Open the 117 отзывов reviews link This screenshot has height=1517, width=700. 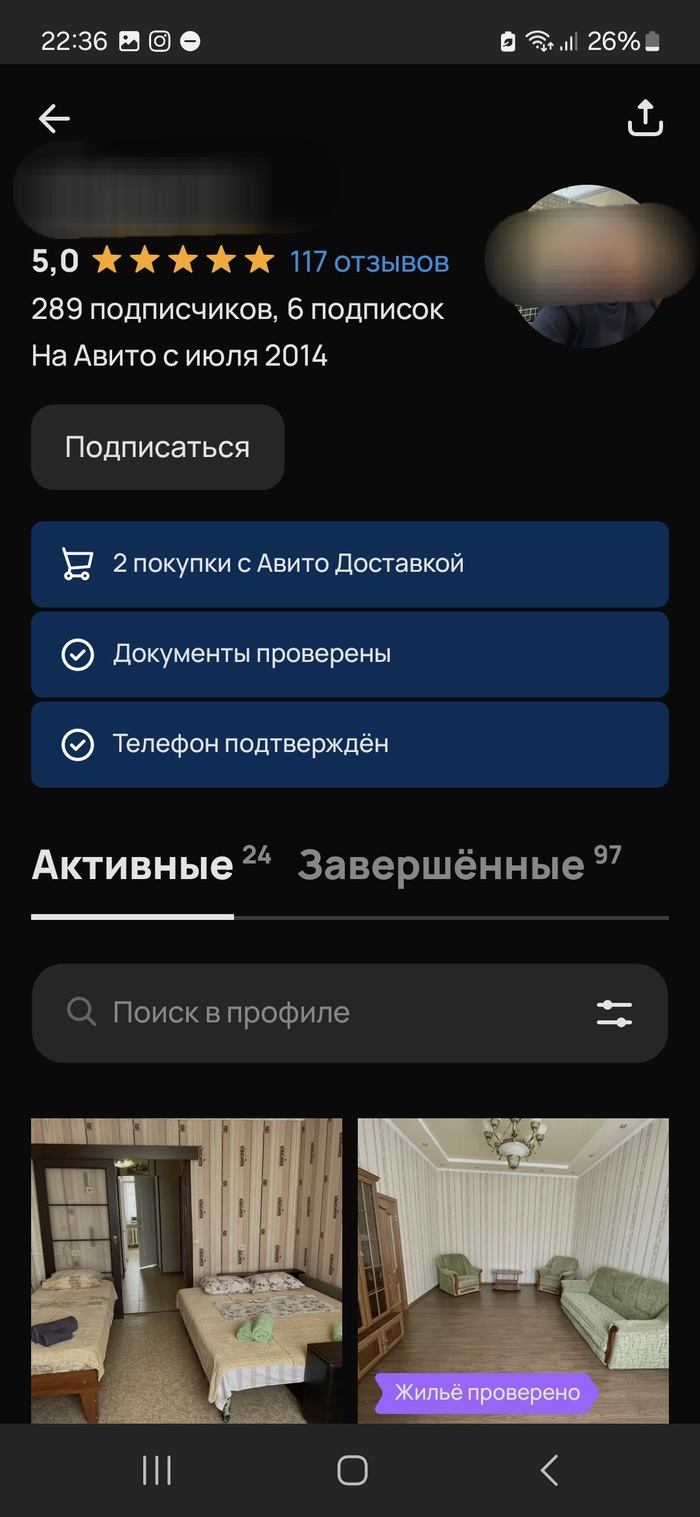pos(369,262)
